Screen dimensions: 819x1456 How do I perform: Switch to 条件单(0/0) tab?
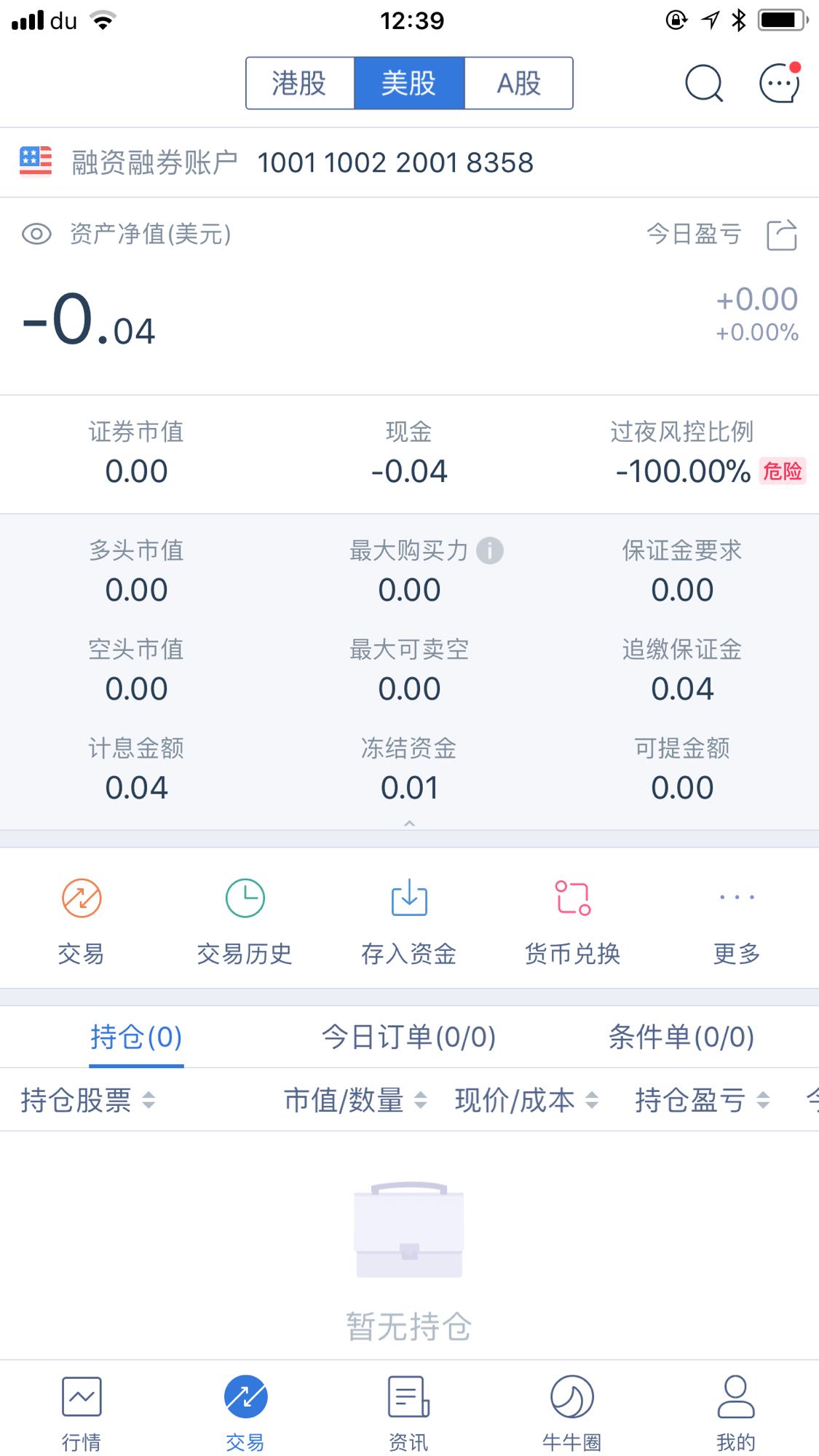[681, 1037]
